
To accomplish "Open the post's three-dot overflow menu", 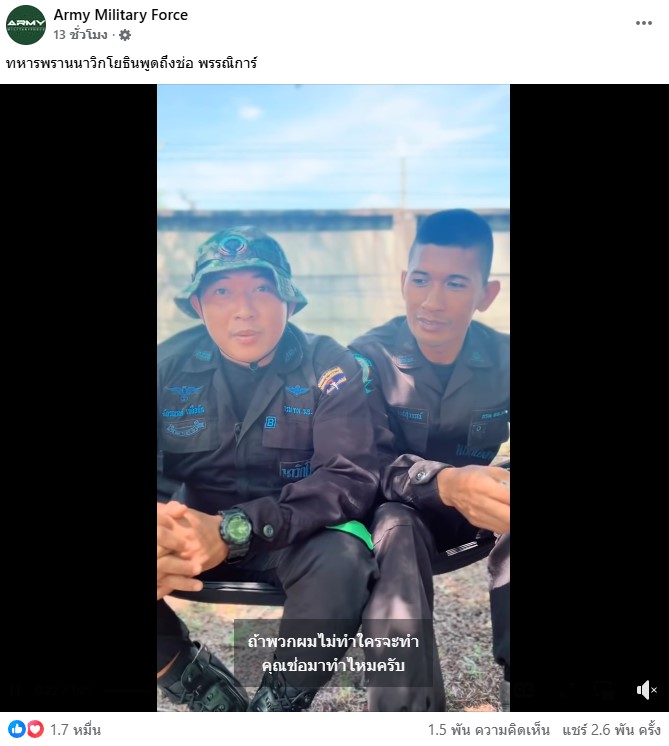I will coord(644,23).
